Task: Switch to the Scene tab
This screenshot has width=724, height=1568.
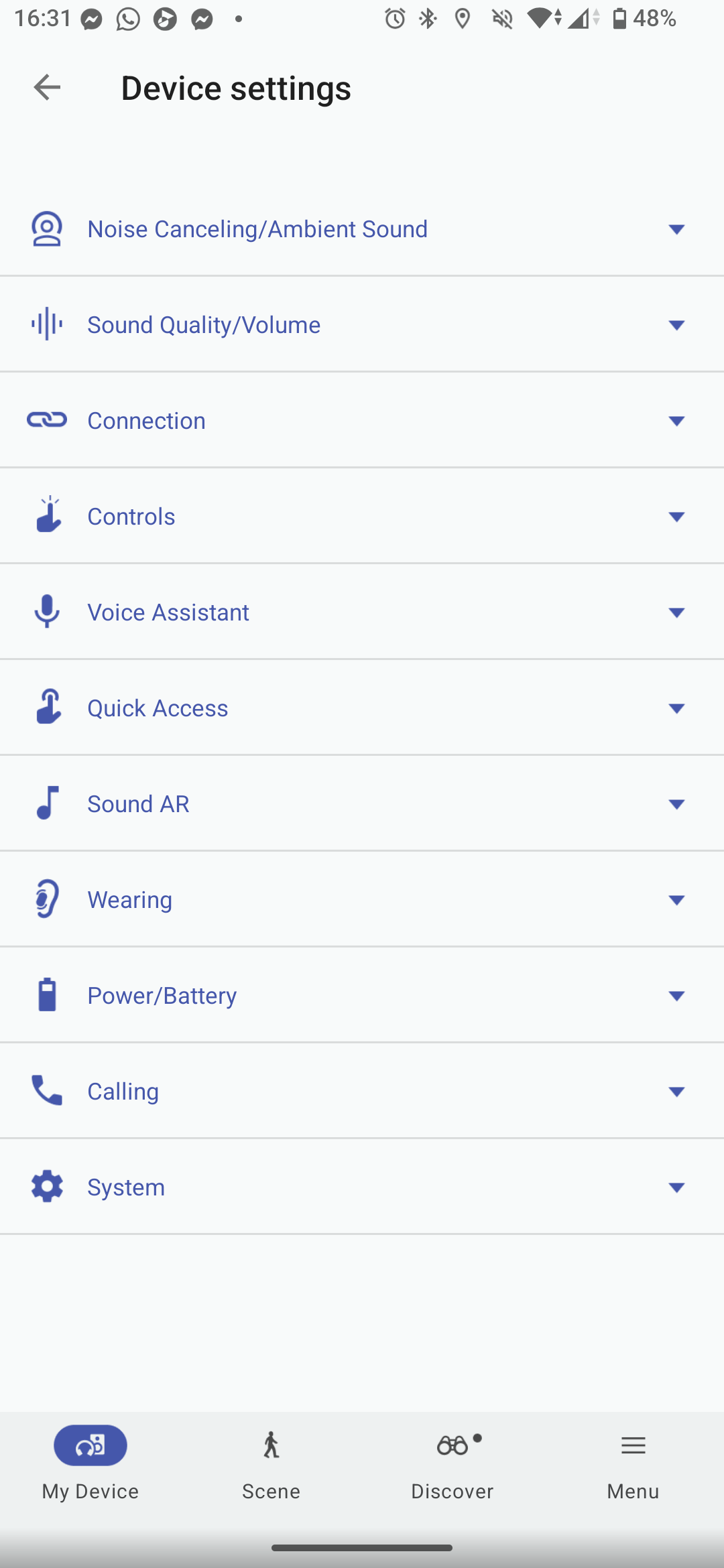Action: click(x=271, y=1462)
